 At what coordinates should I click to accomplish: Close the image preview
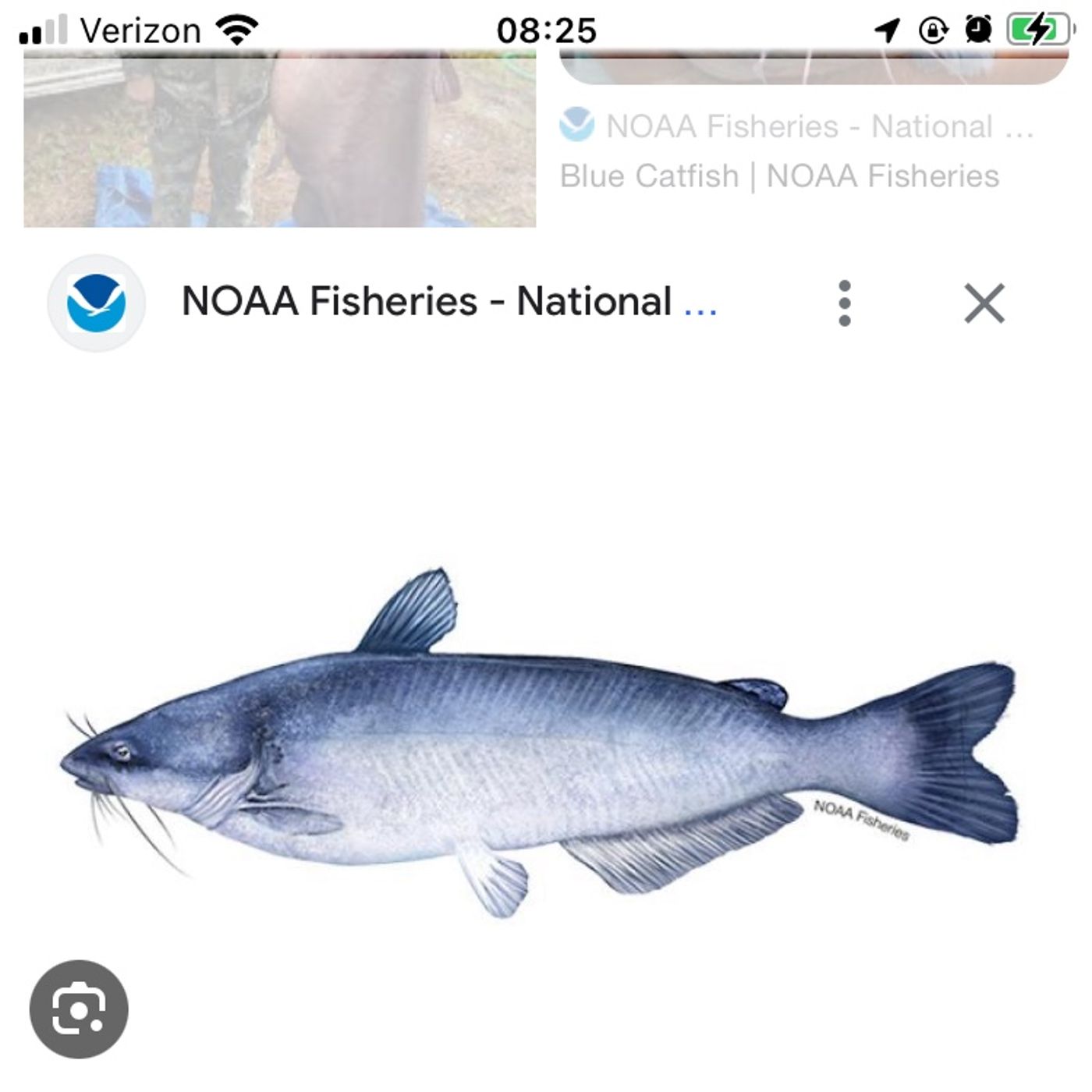(x=984, y=303)
